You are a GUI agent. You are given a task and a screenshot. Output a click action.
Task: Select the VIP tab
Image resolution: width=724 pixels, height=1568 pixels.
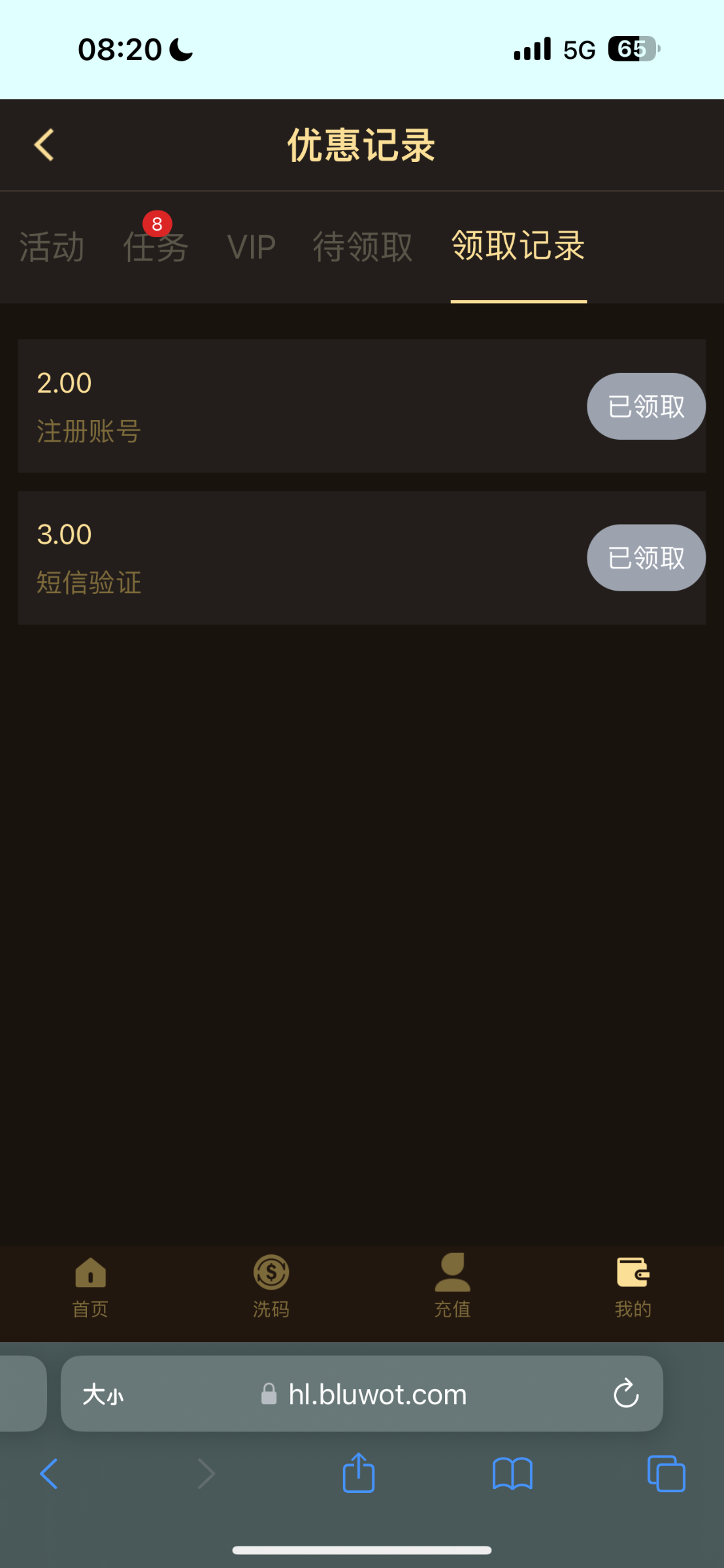click(x=252, y=248)
